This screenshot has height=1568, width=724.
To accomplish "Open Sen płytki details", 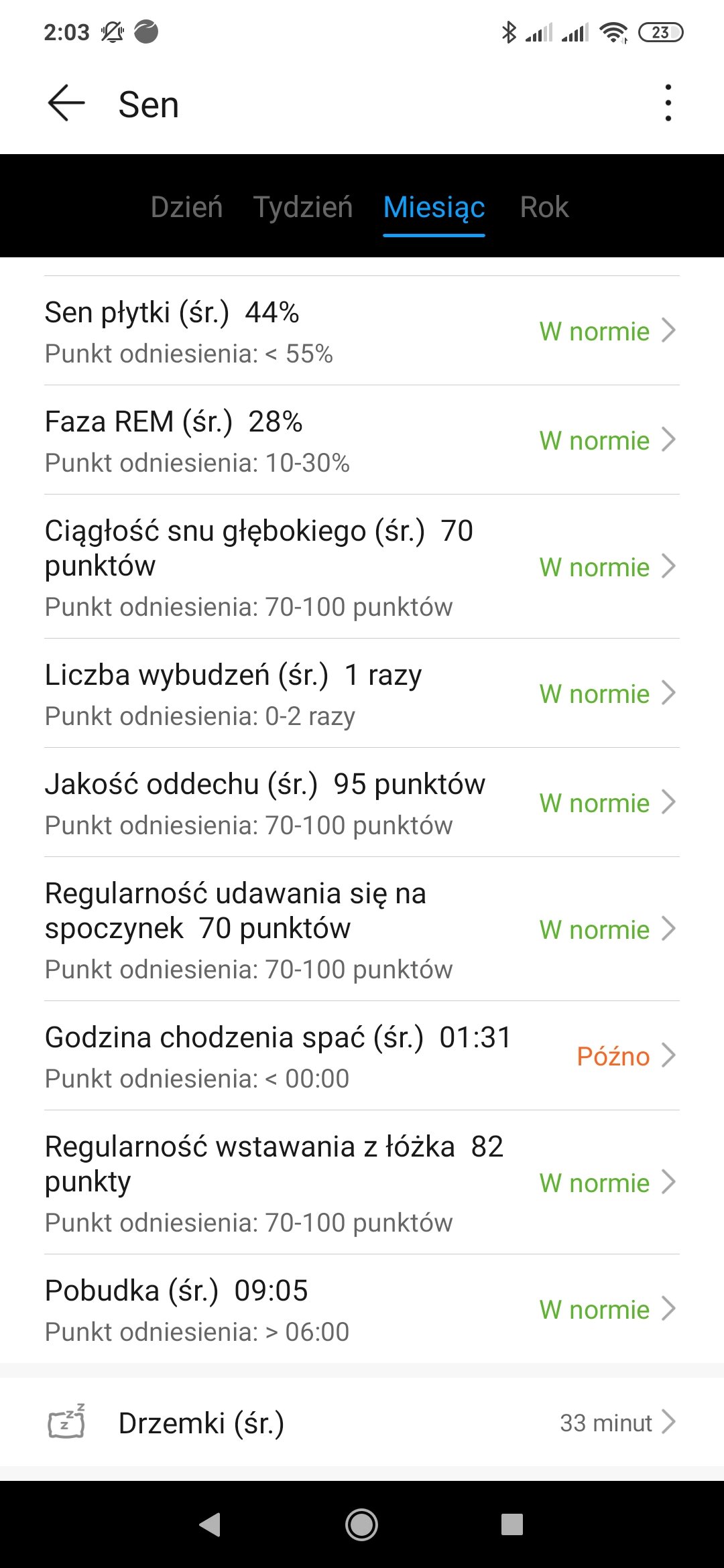I will coord(362,331).
